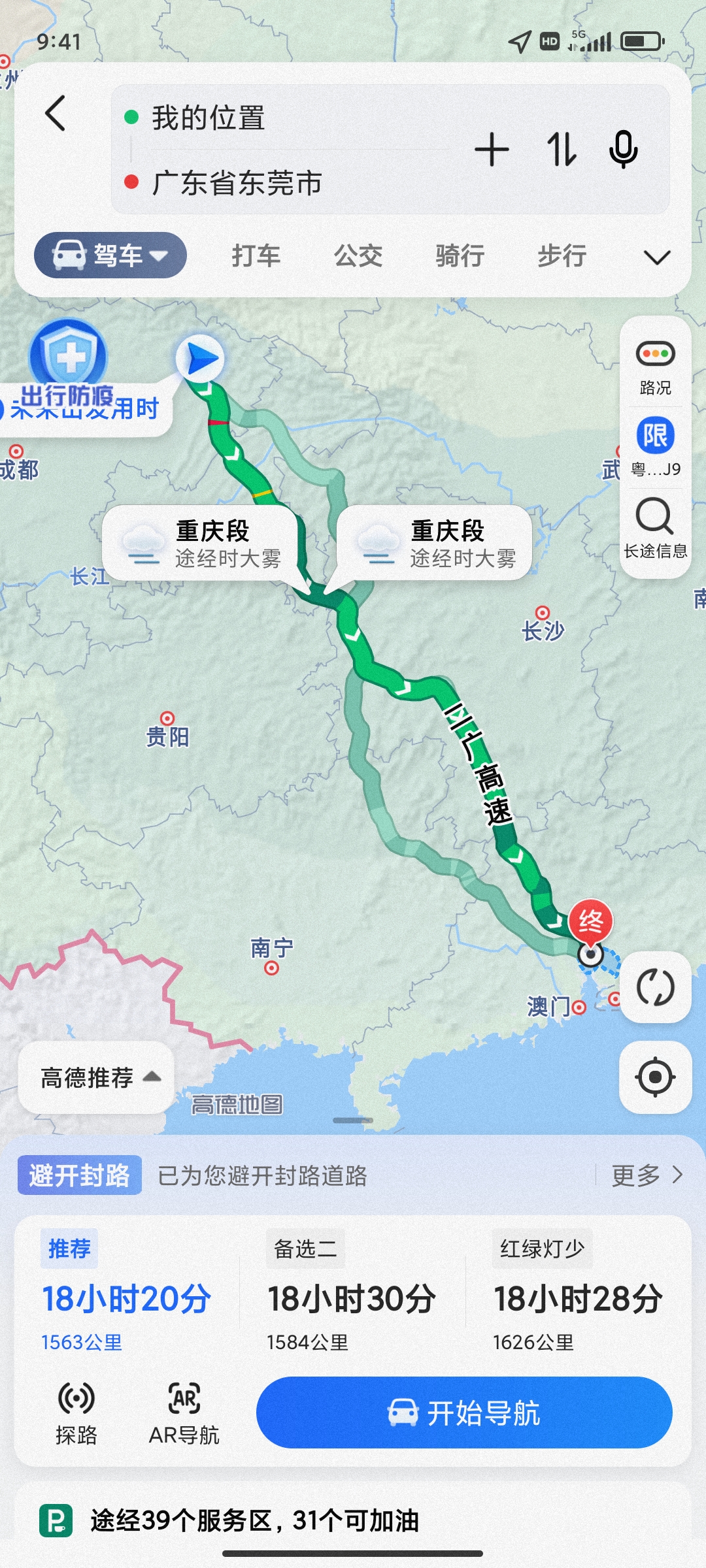Edit the starting point 我的位置
Viewport: 706px width, 1568px height.
tap(209, 118)
